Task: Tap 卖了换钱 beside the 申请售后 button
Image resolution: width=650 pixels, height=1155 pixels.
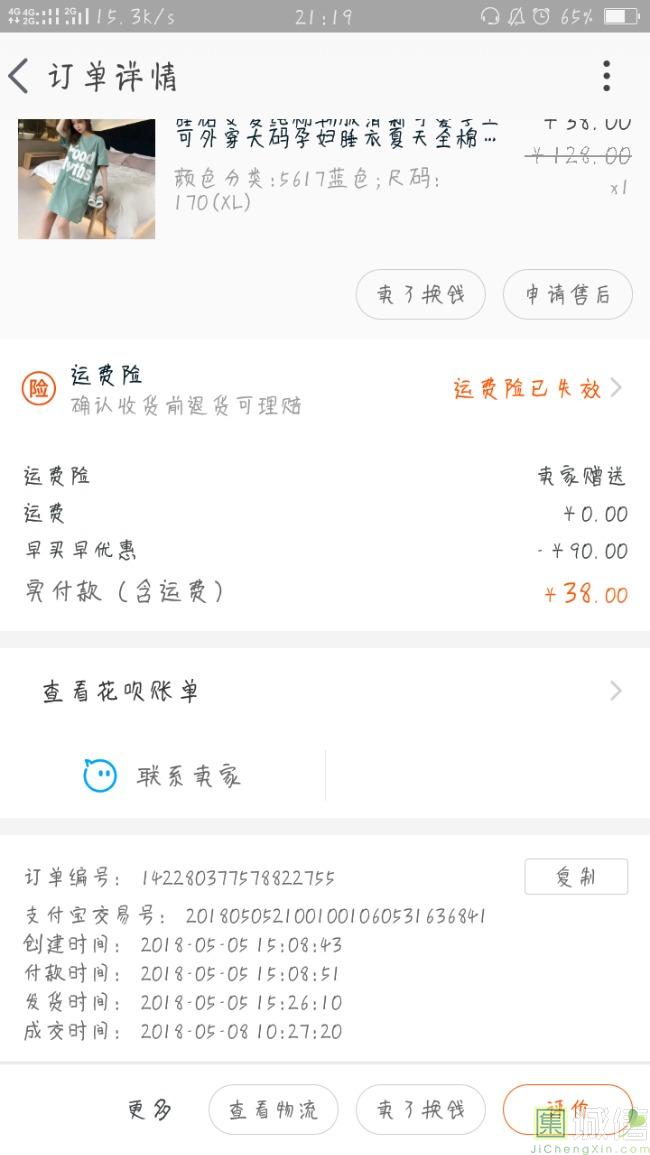Action: tap(420, 294)
